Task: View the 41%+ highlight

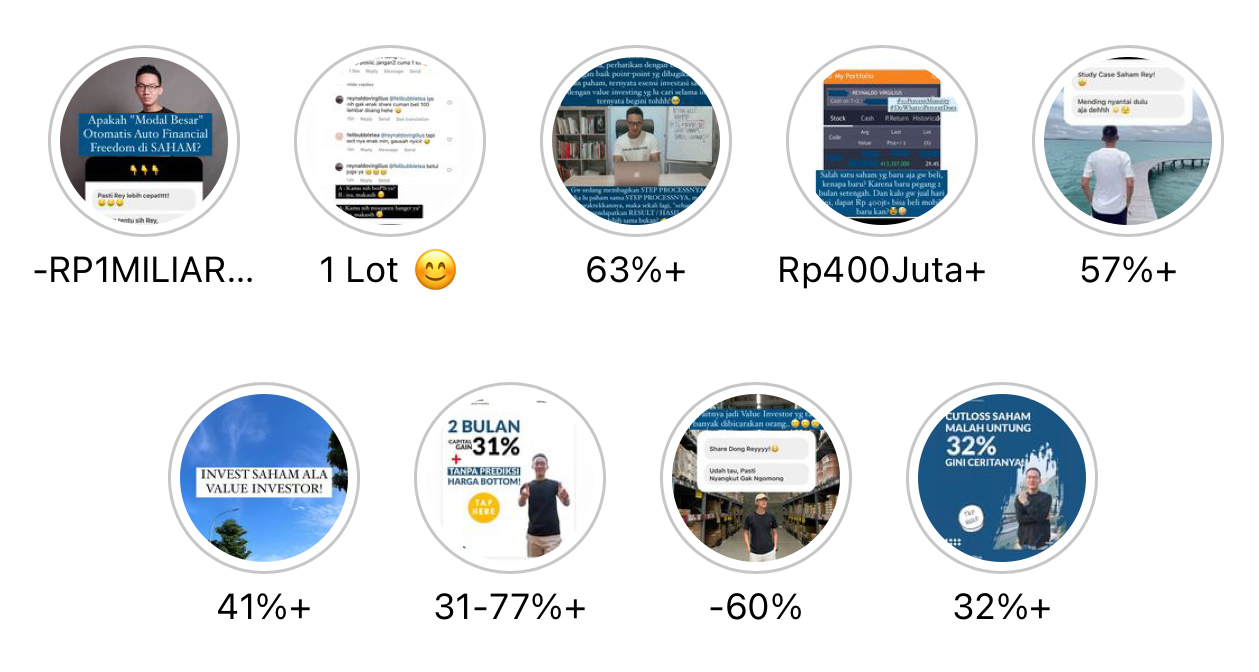Action: click(x=264, y=477)
